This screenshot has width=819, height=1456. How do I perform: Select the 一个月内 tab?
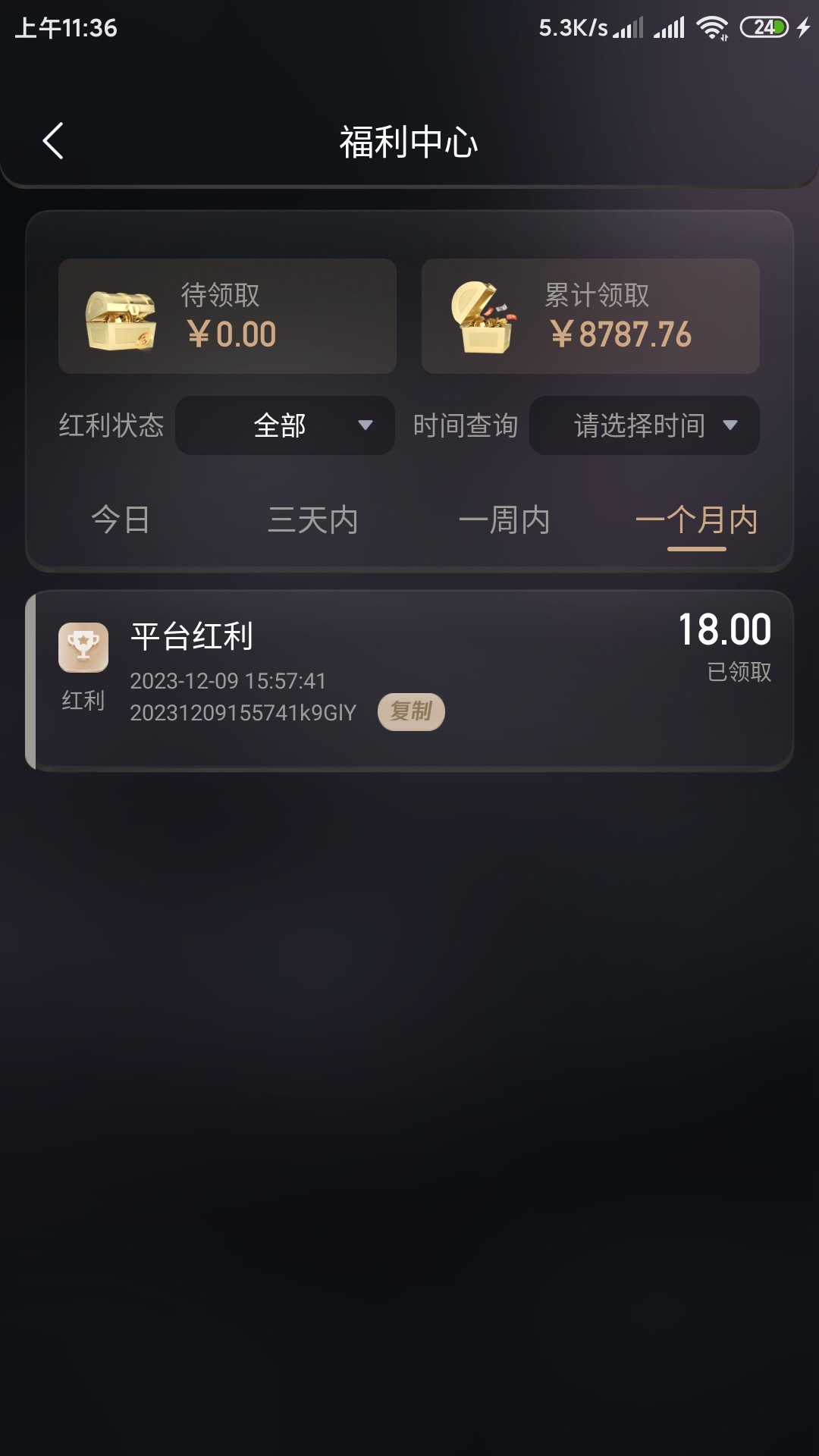coord(696,520)
